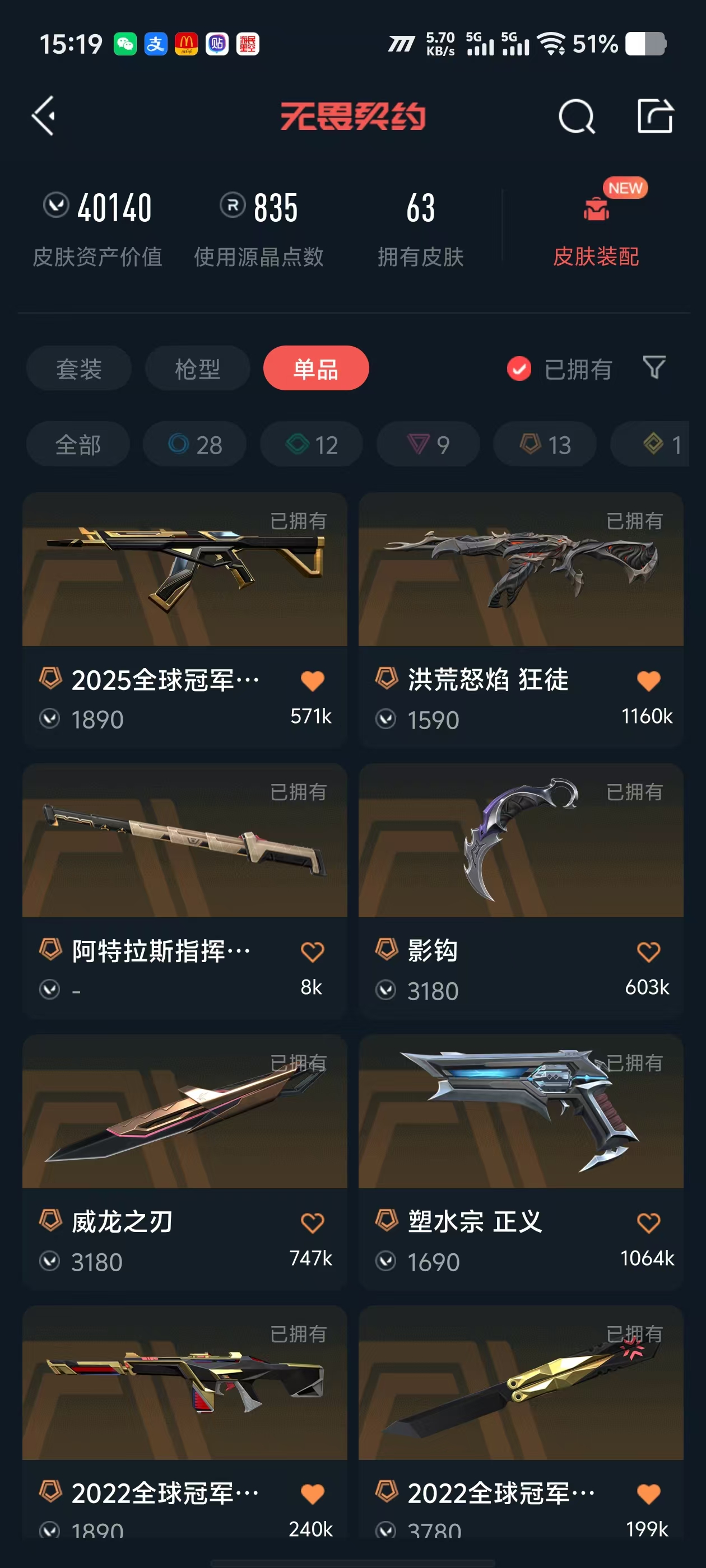Filter by the orange tier chip showing 13
706x1568 pixels.
pos(545,445)
